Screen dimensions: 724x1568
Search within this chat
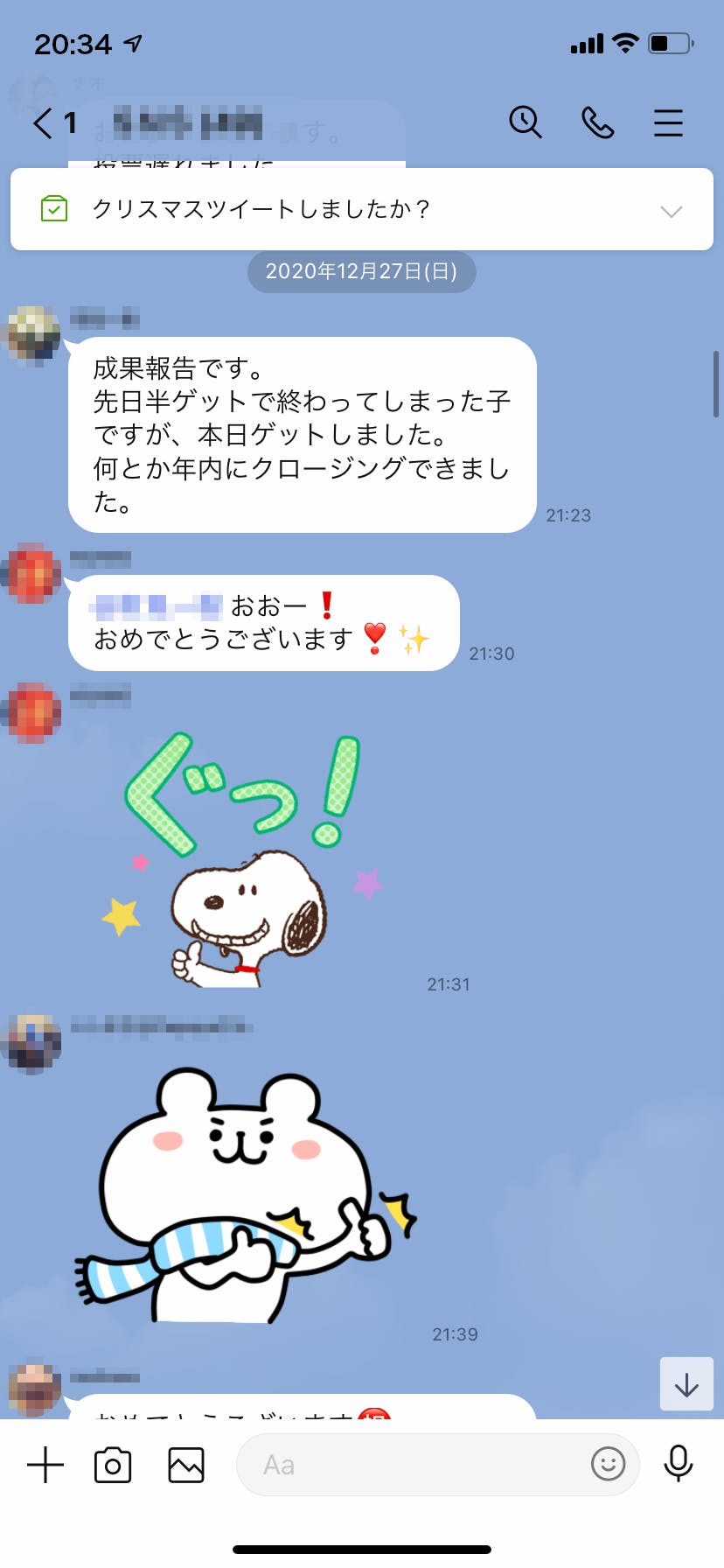[526, 122]
